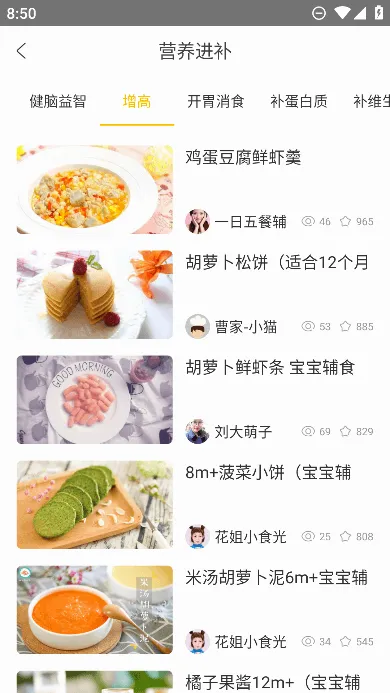Open 刘大萌子's profile avatar
390x693 pixels.
pyautogui.click(x=197, y=431)
